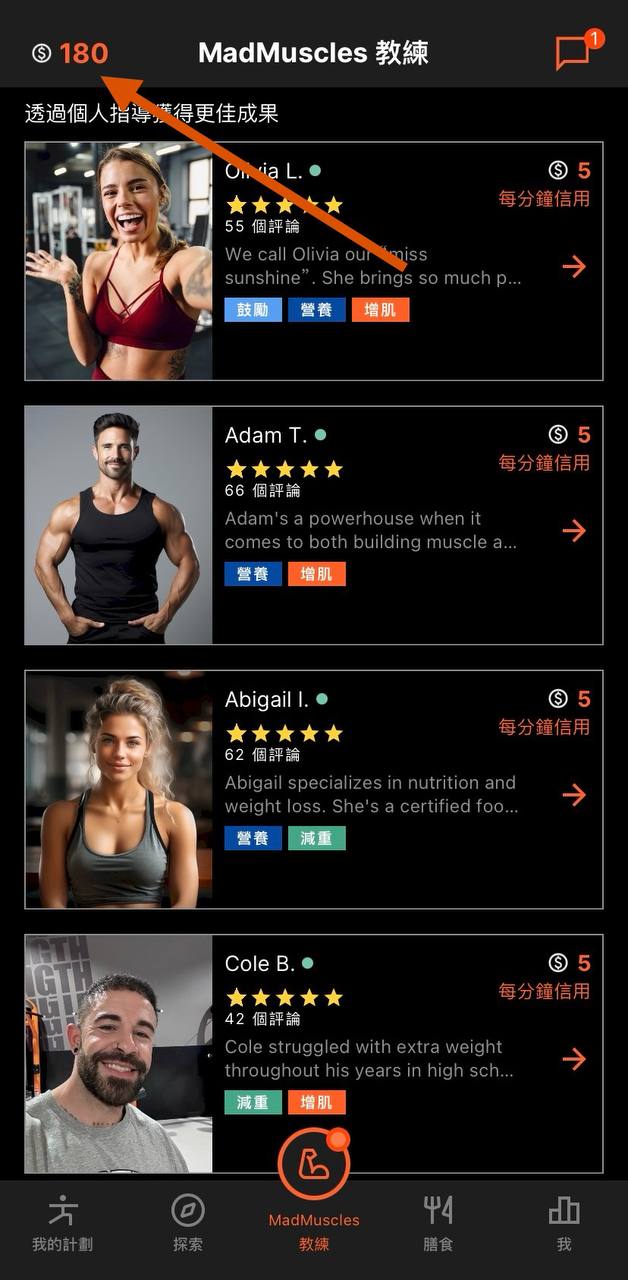Select coach Cole B.

point(313,1053)
